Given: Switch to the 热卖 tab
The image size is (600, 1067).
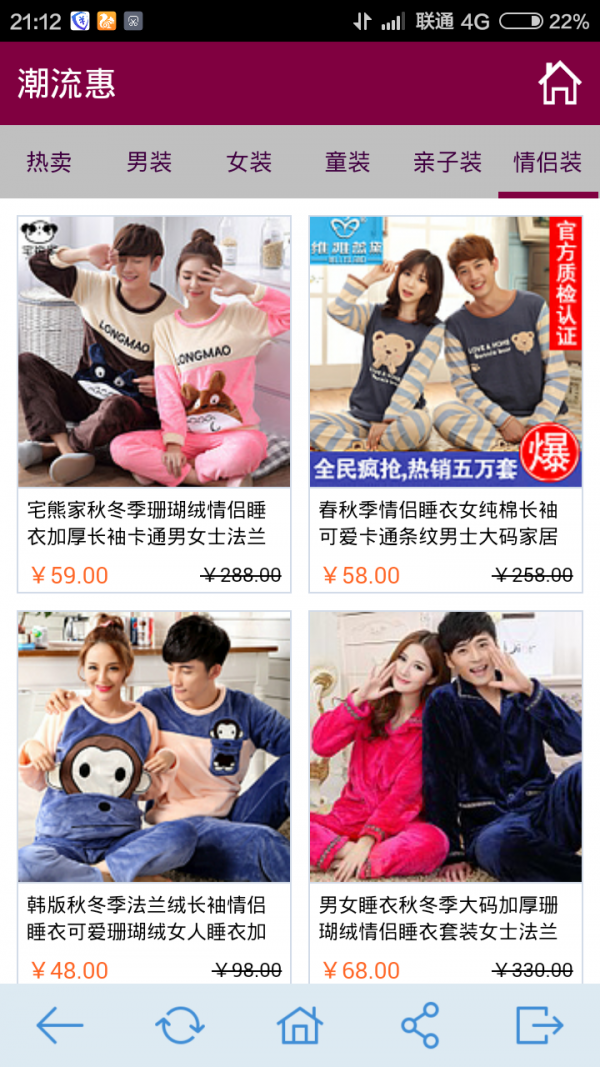Looking at the screenshot, I should (49, 162).
